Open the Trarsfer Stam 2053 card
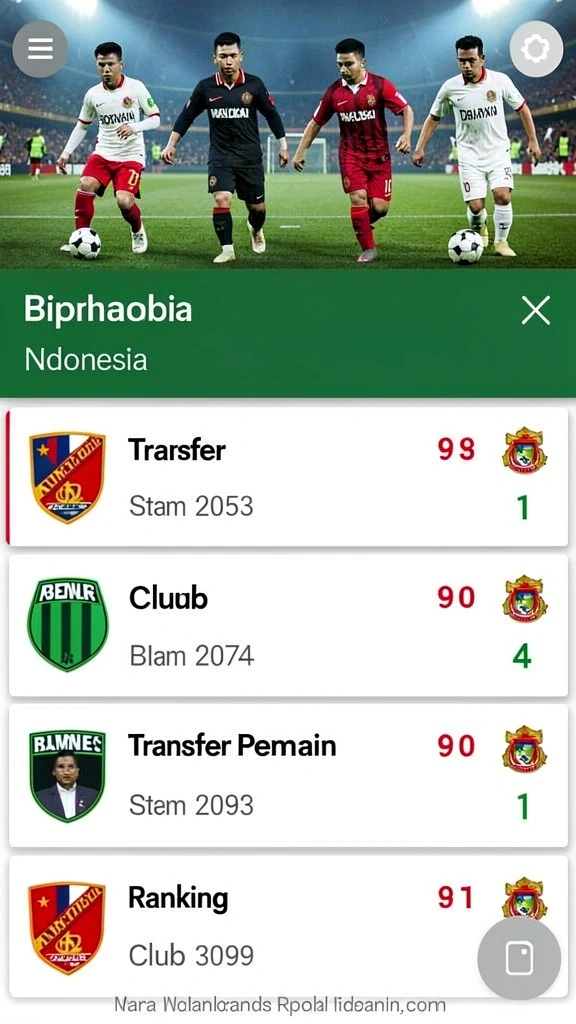Viewport: 576px width, 1024px height. (x=288, y=477)
